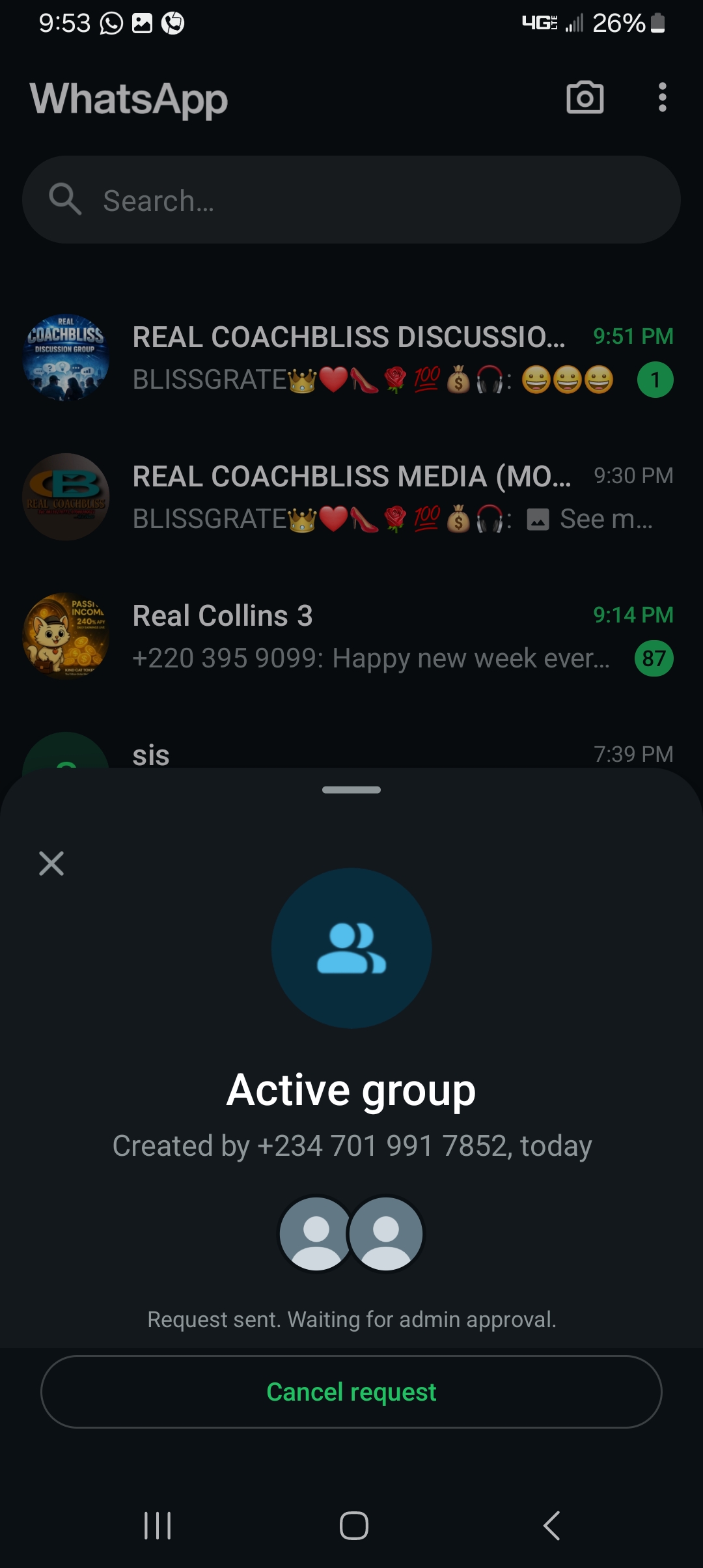Viewport: 703px width, 1568px height.
Task: Open the three-dot overflow menu
Action: [x=662, y=98]
